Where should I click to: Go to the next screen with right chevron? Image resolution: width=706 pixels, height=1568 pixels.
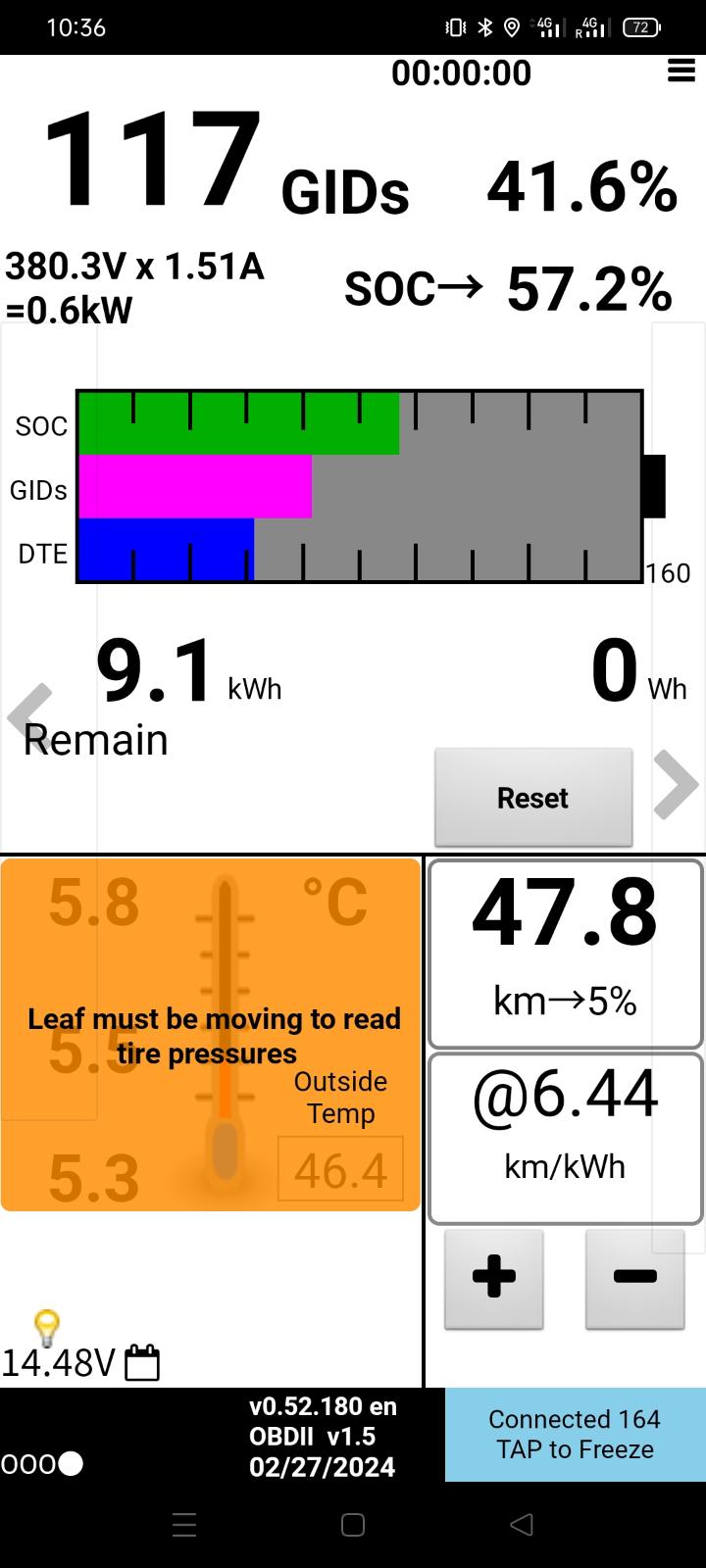(676, 784)
